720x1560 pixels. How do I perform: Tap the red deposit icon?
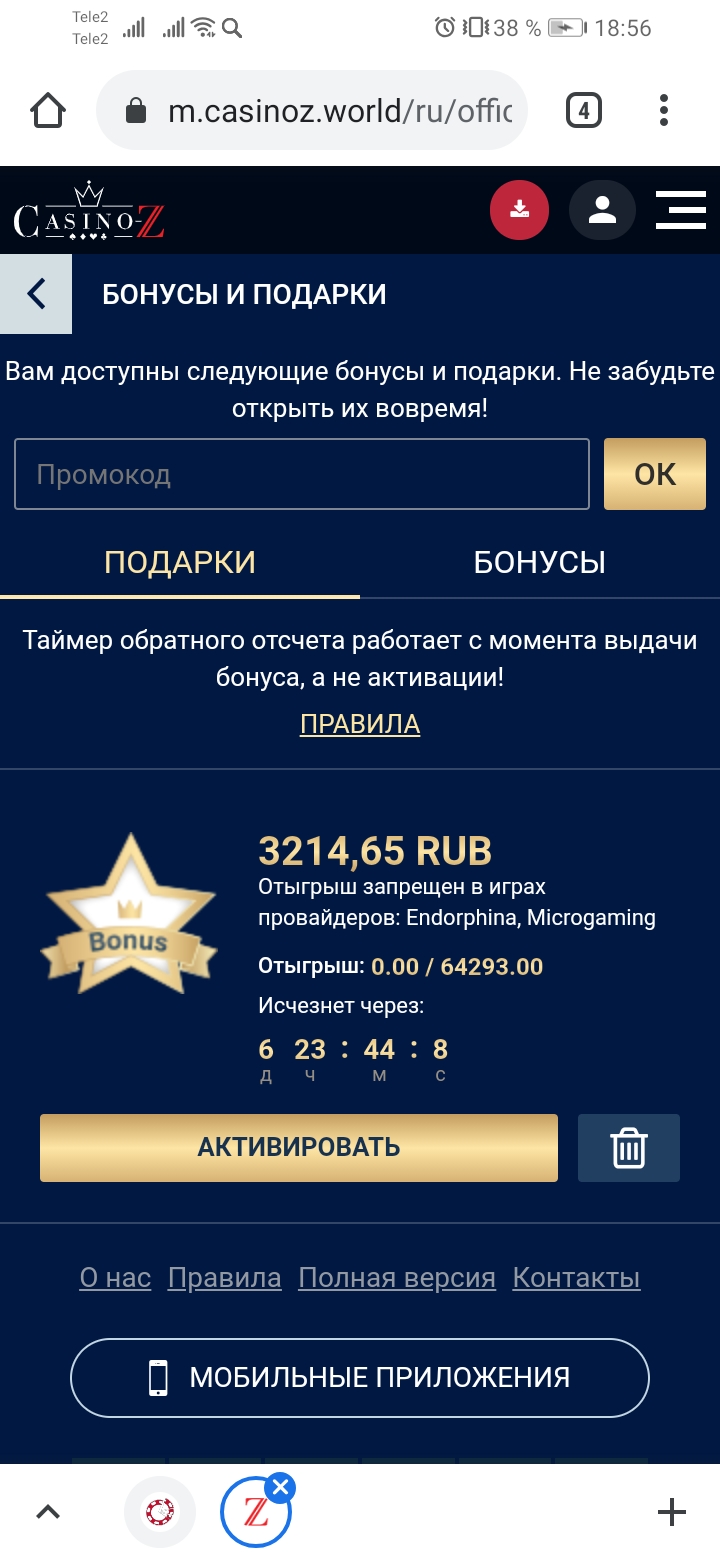coord(519,210)
